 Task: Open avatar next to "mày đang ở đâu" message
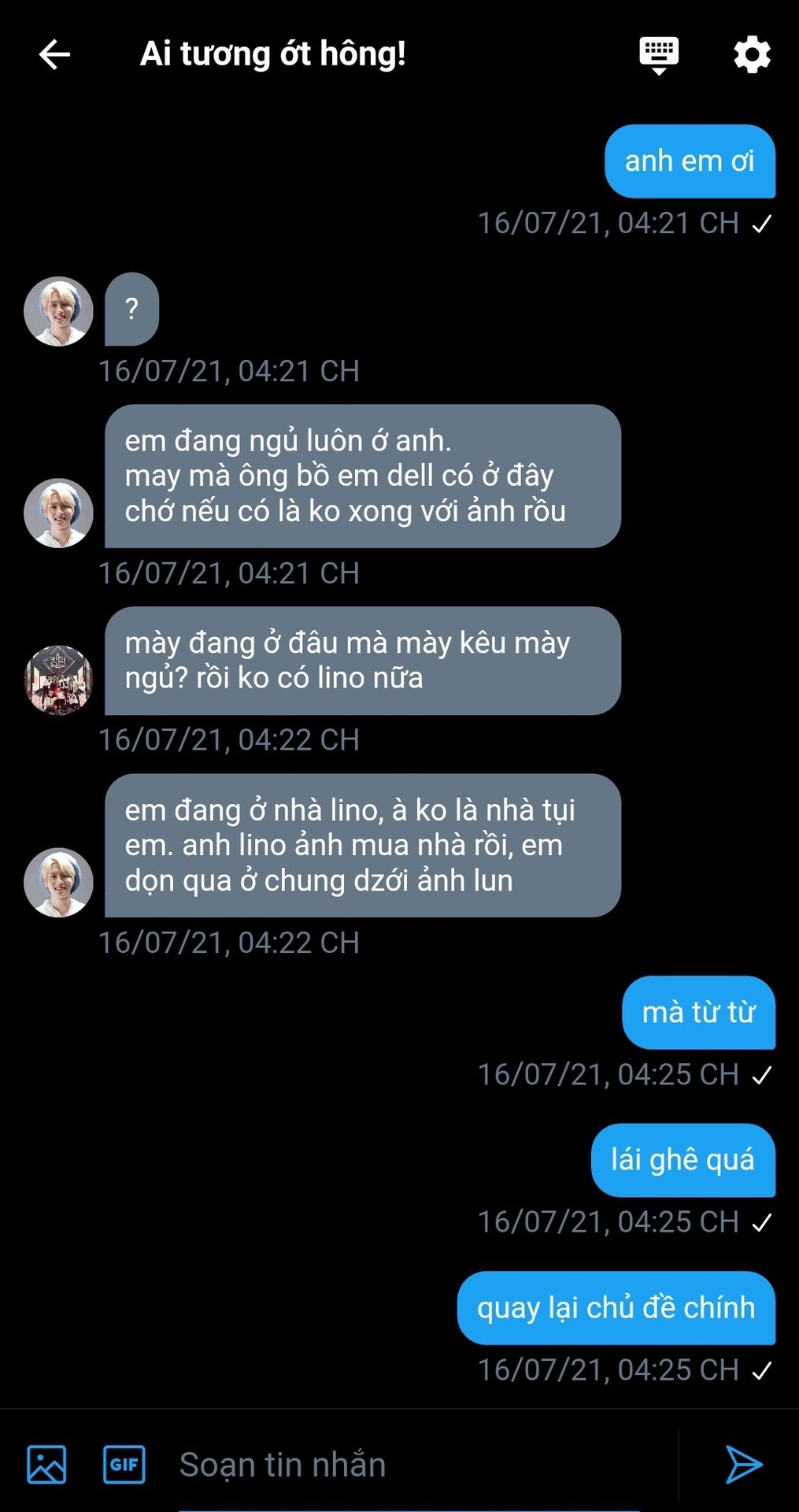[x=58, y=680]
